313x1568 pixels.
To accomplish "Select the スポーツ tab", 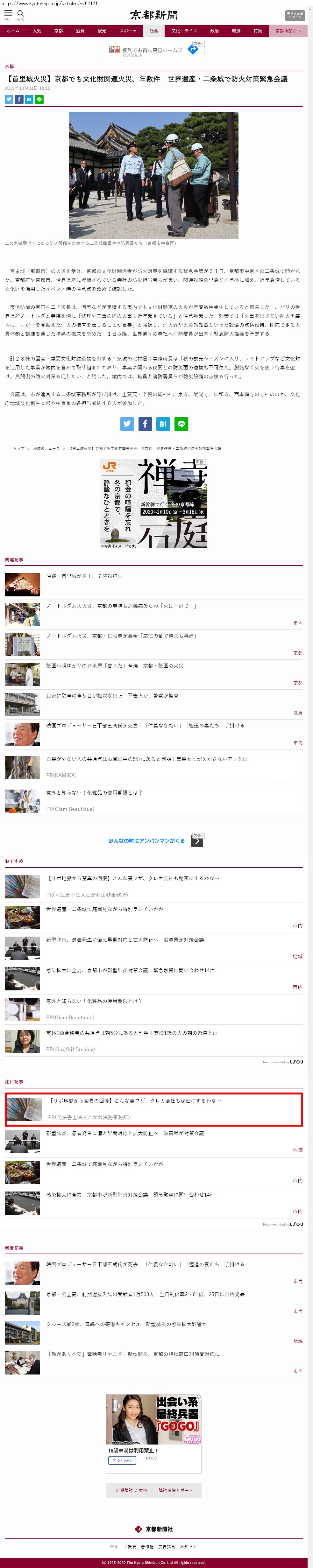I will point(128,31).
